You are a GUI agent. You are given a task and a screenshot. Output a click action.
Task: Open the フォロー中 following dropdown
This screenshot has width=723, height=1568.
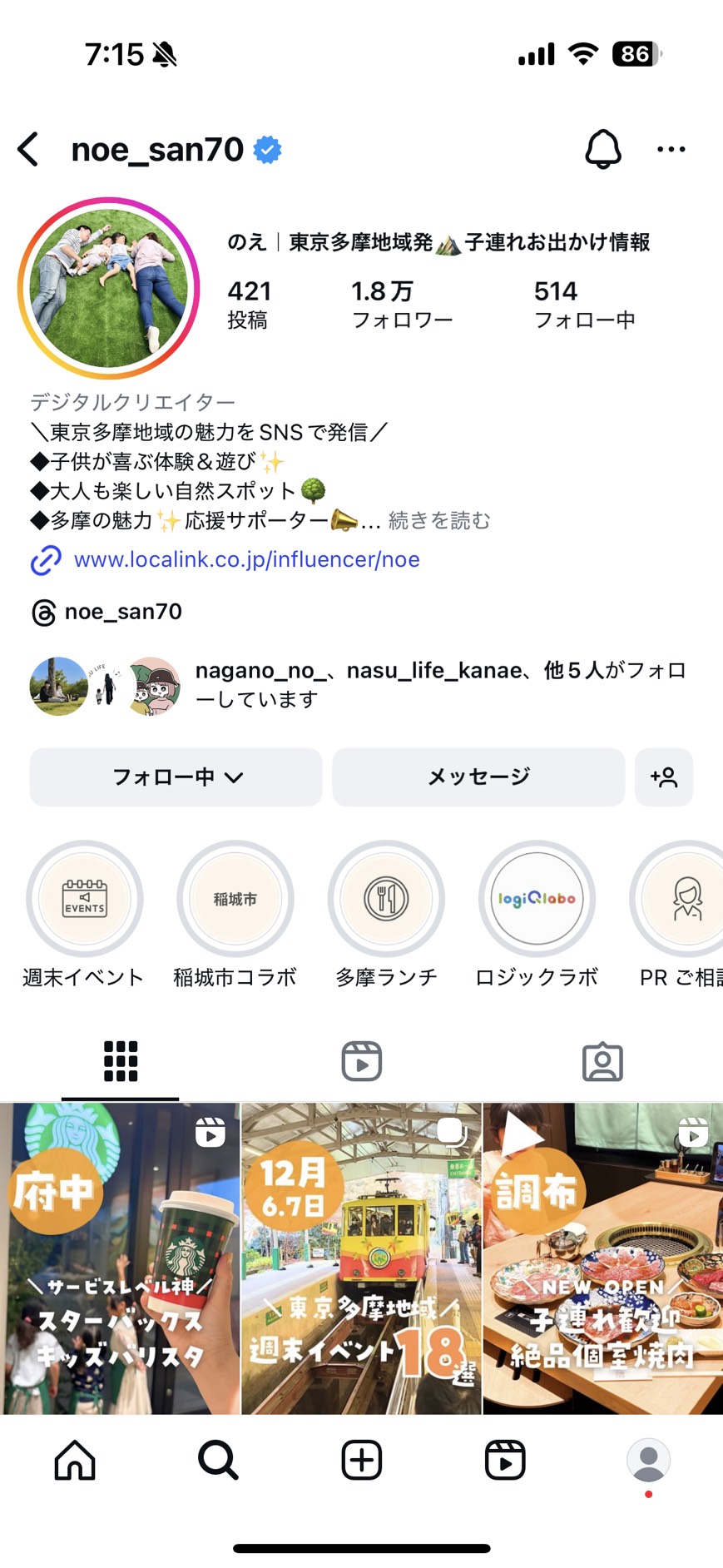point(176,777)
